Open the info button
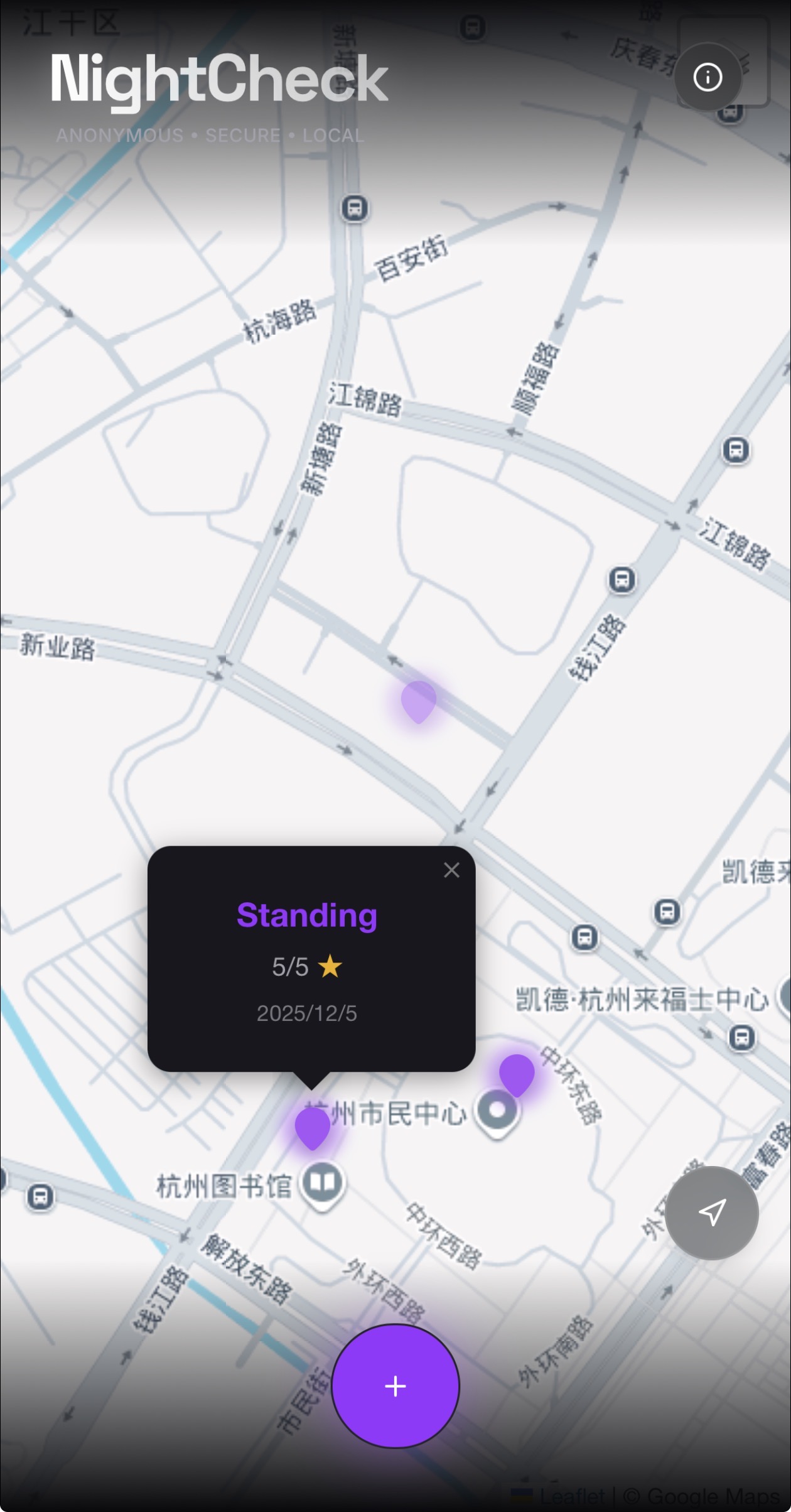The width and height of the screenshot is (791, 1512). pyautogui.click(x=708, y=77)
